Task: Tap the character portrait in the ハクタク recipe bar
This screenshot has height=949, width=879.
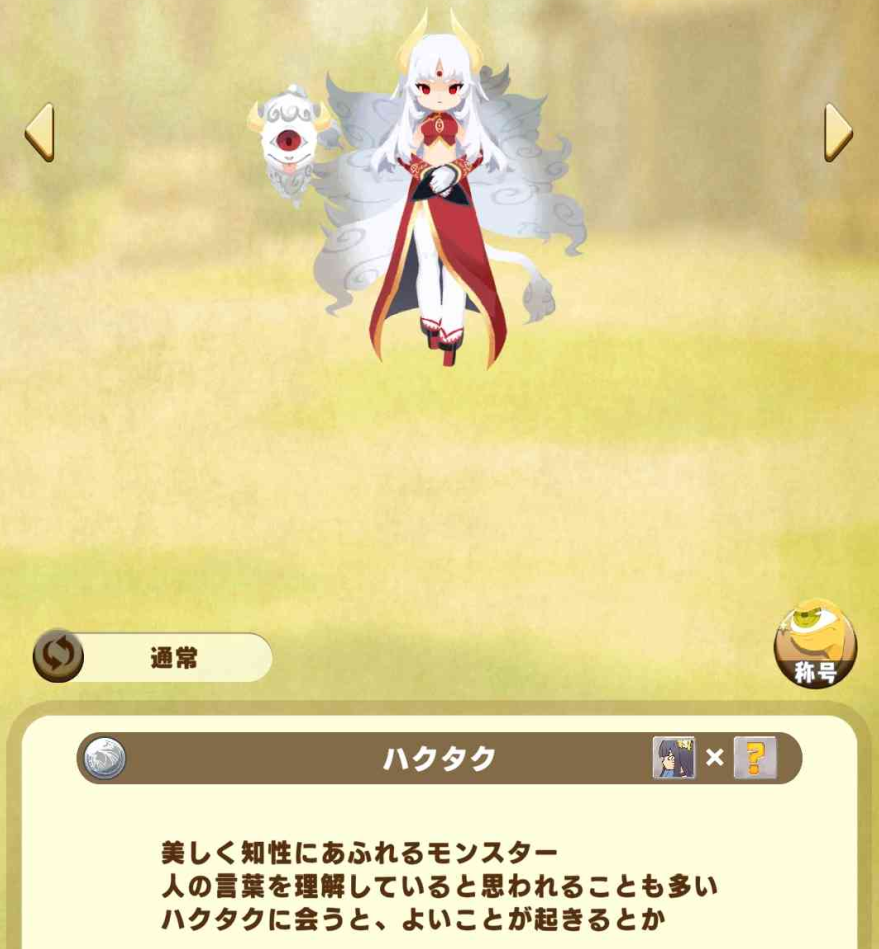Action: tap(673, 758)
